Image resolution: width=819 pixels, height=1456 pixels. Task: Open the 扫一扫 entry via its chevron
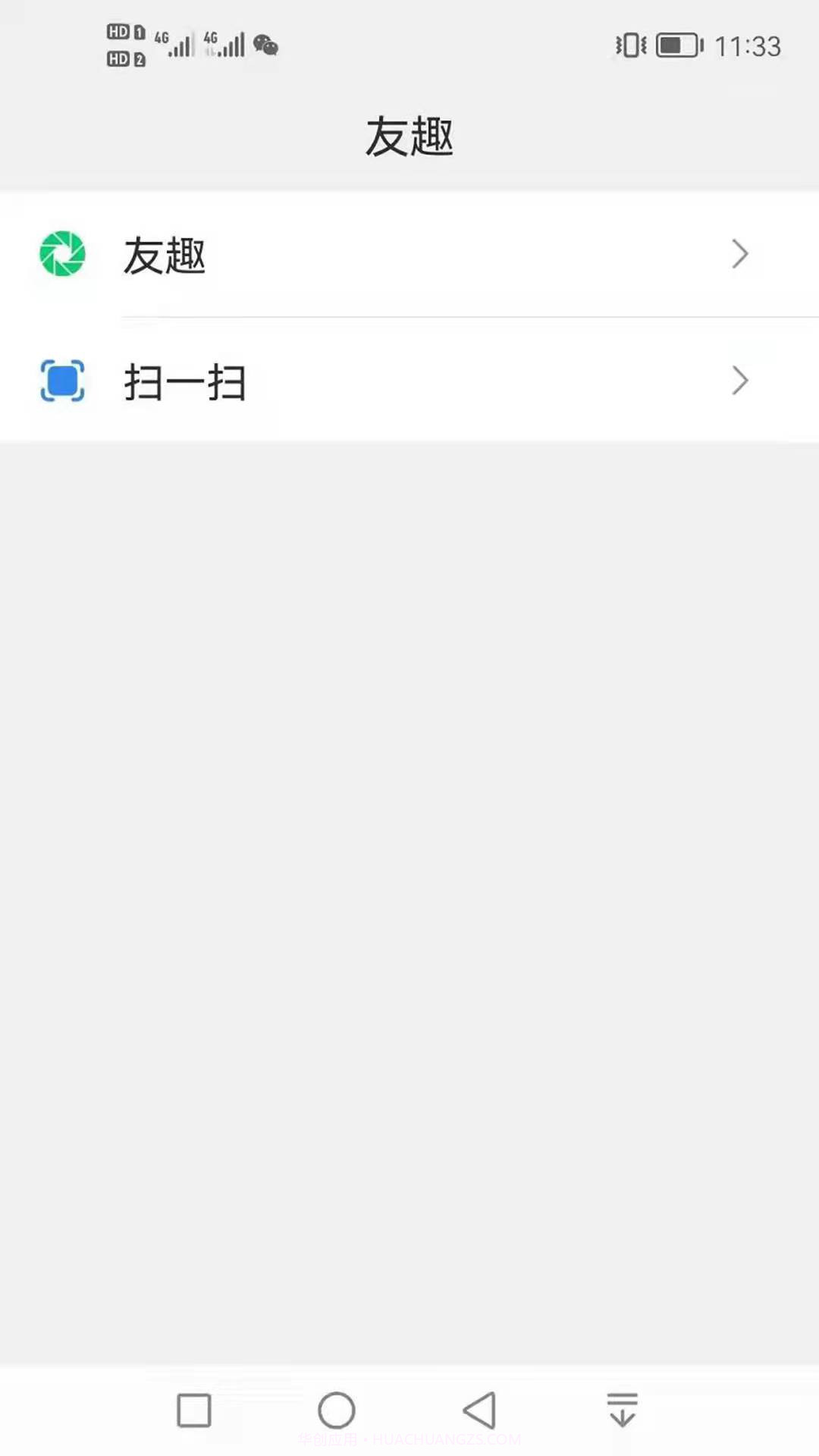pyautogui.click(x=740, y=381)
